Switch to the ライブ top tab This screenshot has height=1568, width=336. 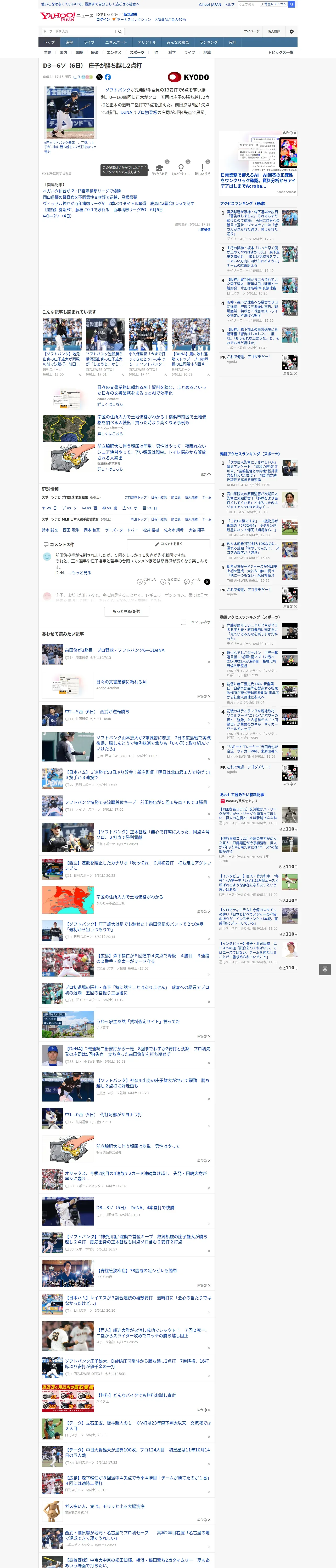89,43
